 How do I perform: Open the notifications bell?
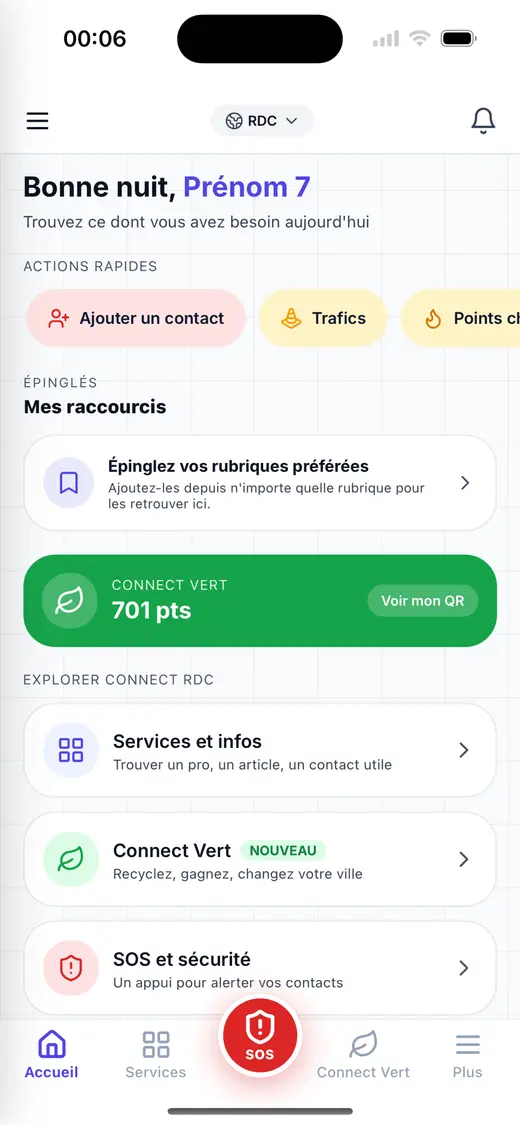tap(483, 121)
